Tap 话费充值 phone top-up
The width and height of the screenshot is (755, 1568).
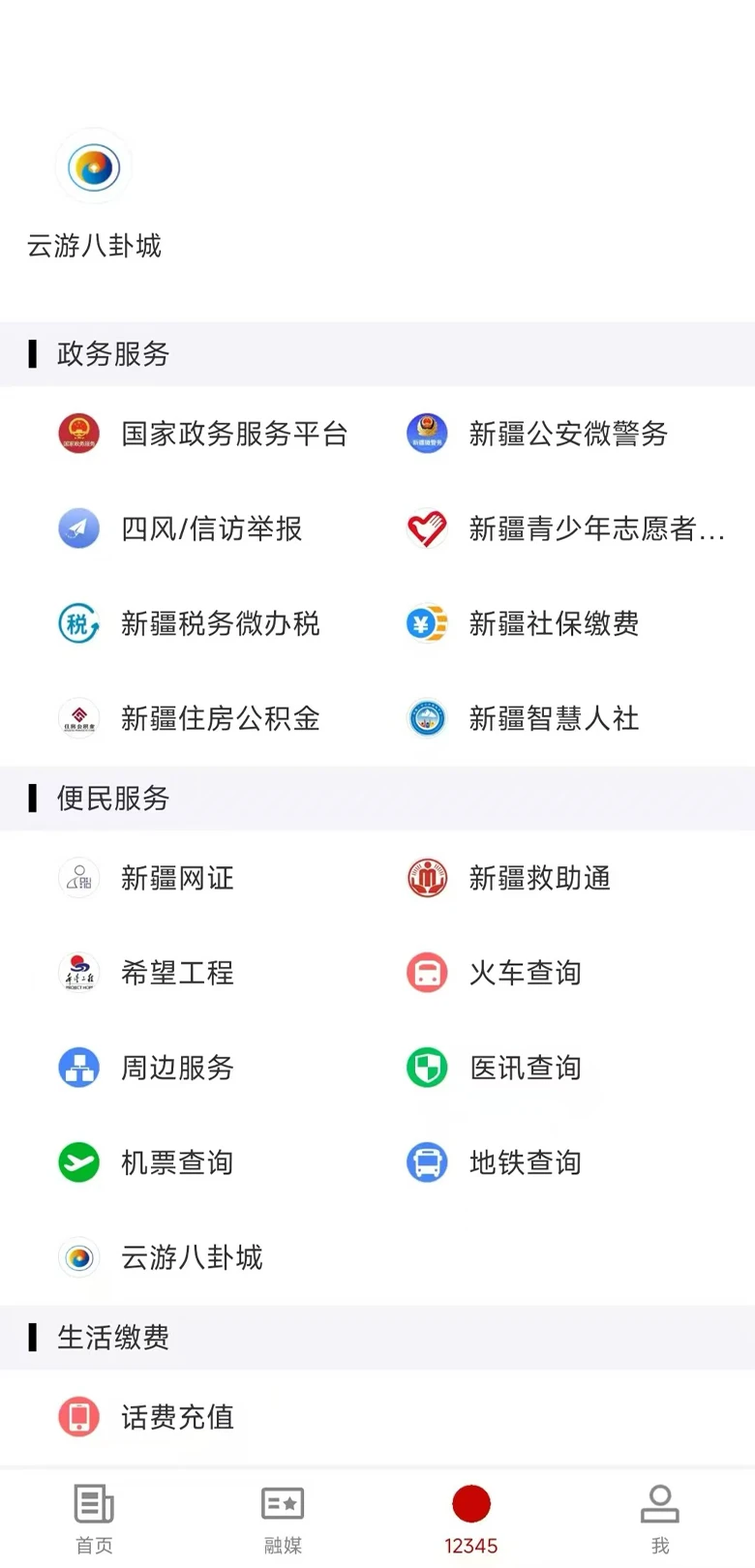(147, 1417)
